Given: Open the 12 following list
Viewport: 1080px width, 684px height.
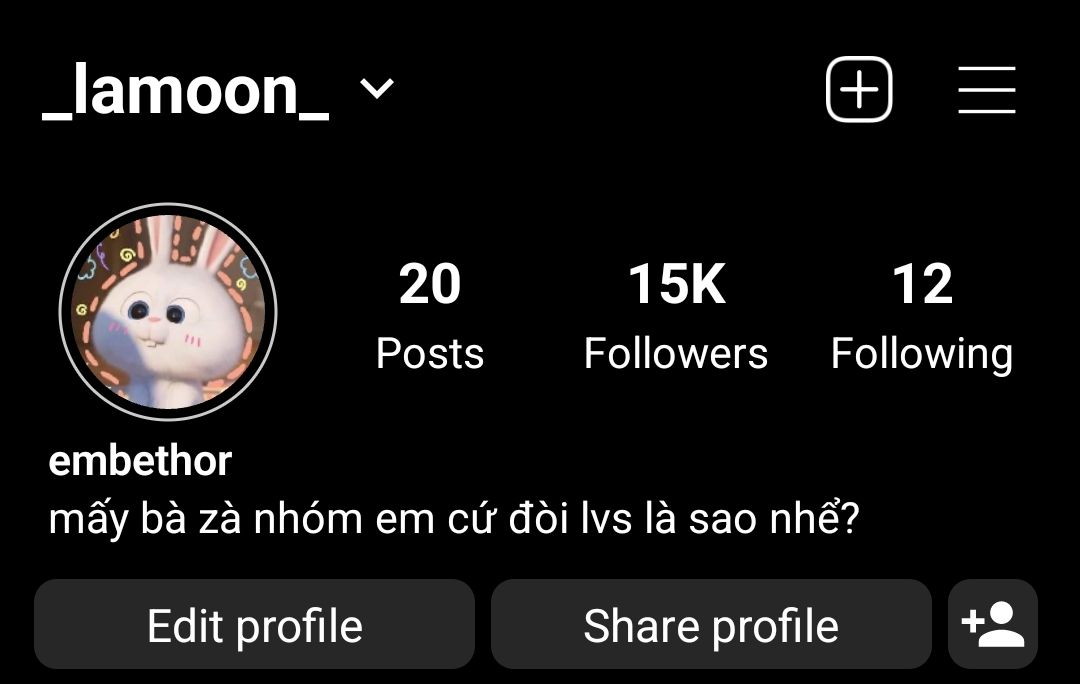Looking at the screenshot, I should [922, 313].
